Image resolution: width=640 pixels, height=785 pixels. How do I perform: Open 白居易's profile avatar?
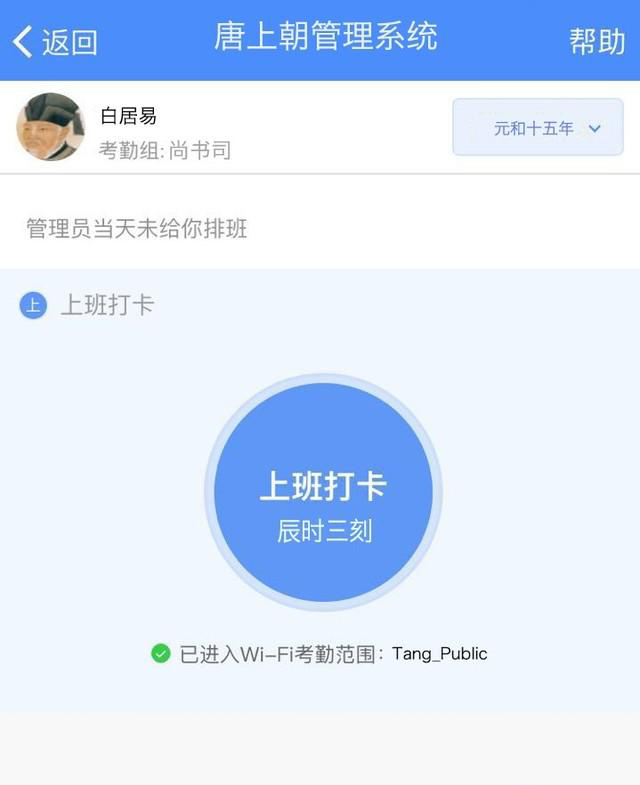(x=51, y=127)
